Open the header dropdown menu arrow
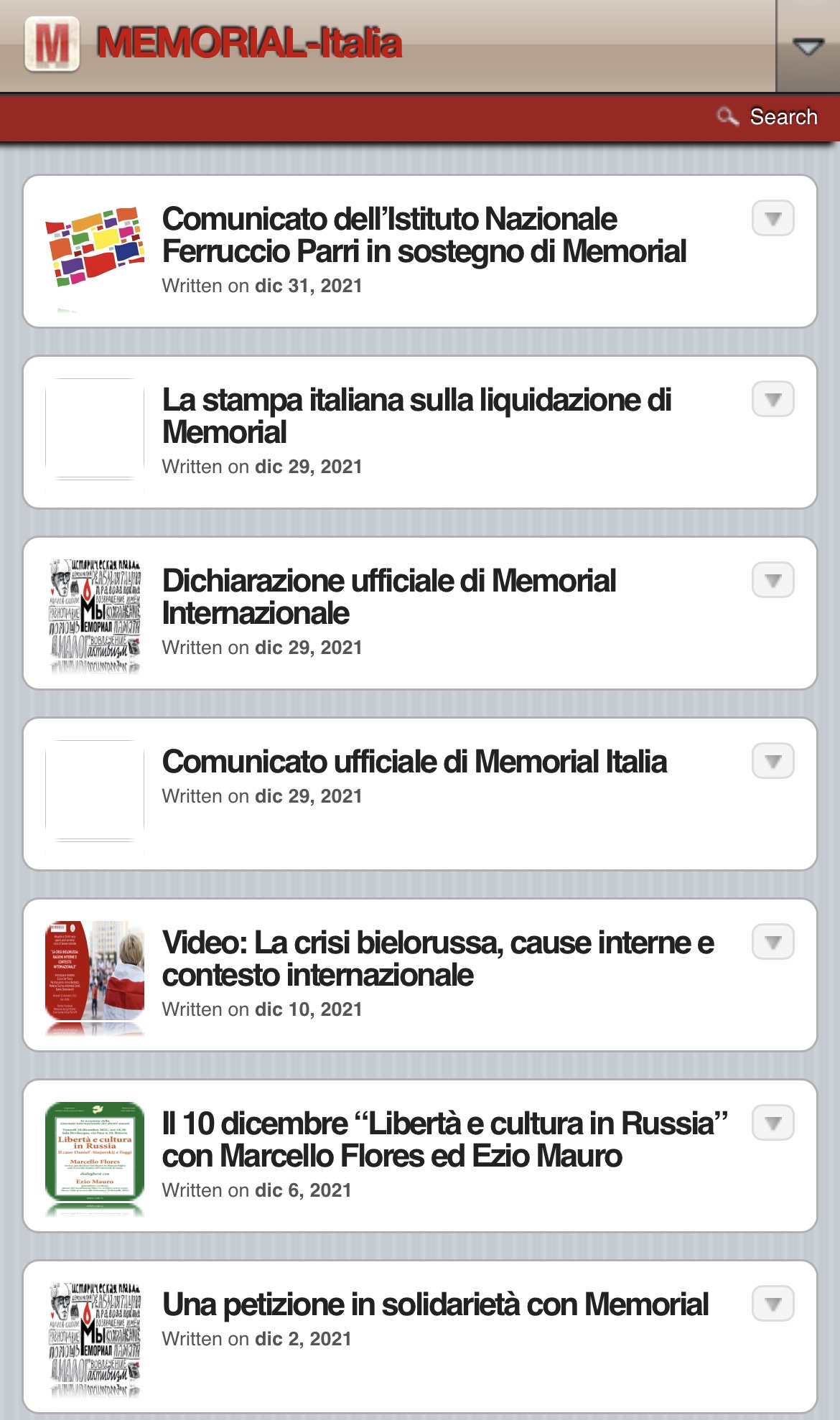Image resolution: width=840 pixels, height=1420 pixels. pos(808,47)
